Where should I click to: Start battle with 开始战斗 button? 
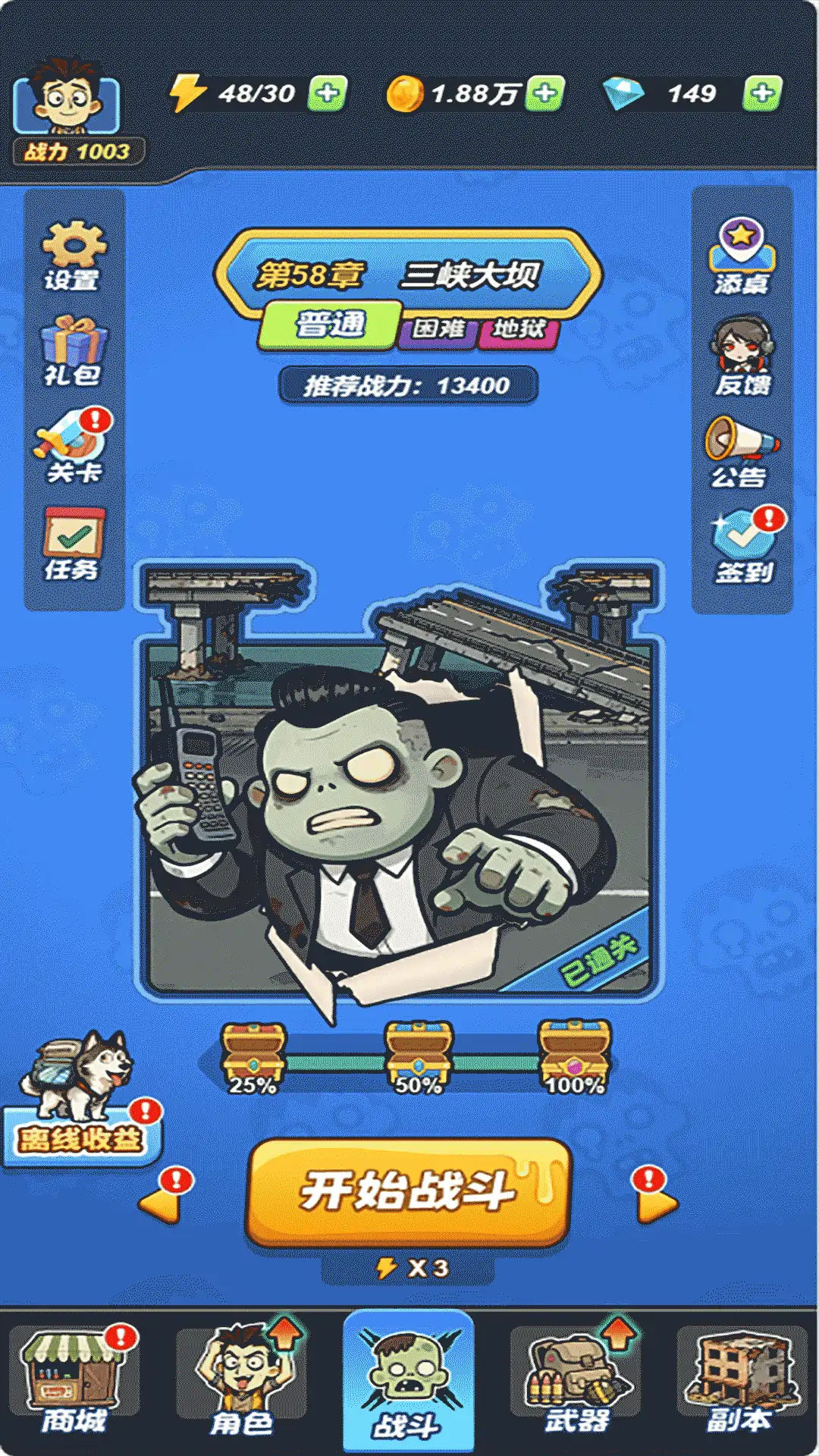click(x=408, y=1192)
